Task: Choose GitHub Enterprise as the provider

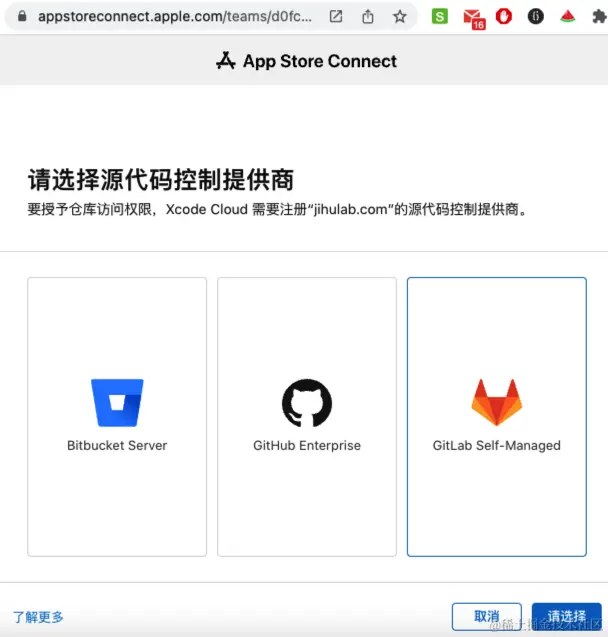Action: click(307, 416)
